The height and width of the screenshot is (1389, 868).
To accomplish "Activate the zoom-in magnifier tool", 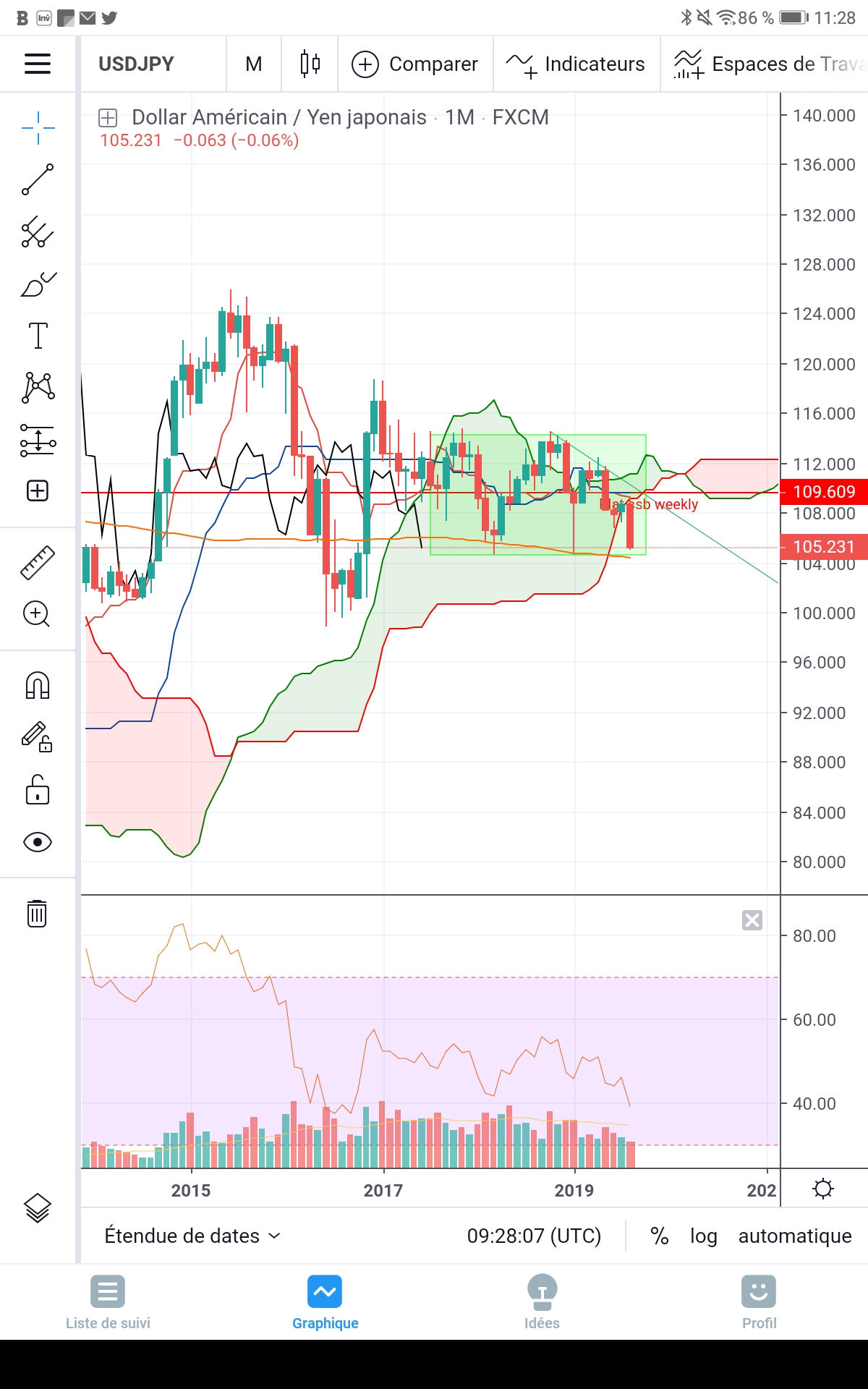I will 36,614.
